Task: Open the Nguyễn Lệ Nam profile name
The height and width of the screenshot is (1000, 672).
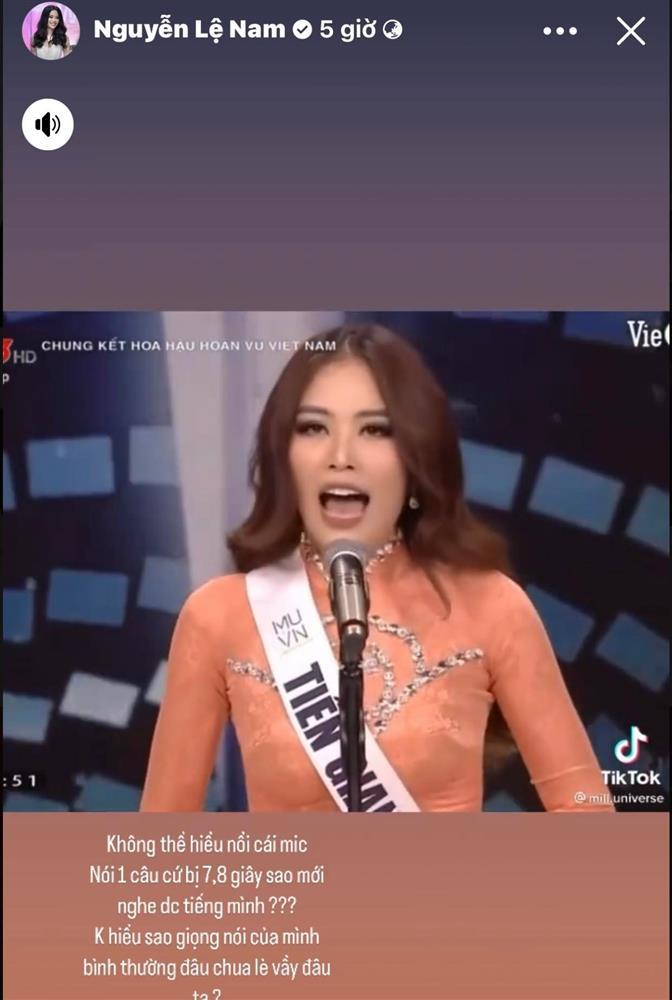Action: tap(190, 30)
